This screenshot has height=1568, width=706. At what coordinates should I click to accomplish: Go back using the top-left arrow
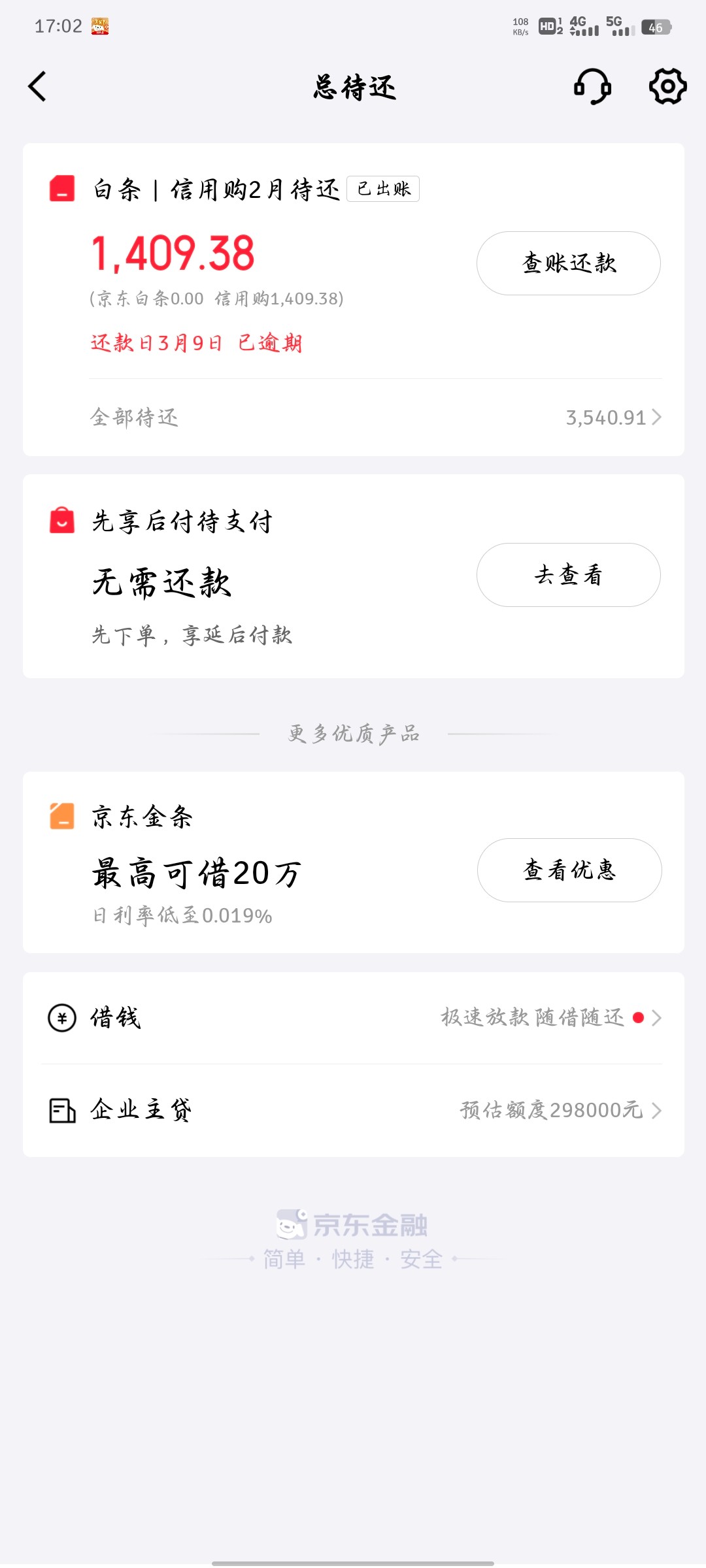pyautogui.click(x=38, y=87)
